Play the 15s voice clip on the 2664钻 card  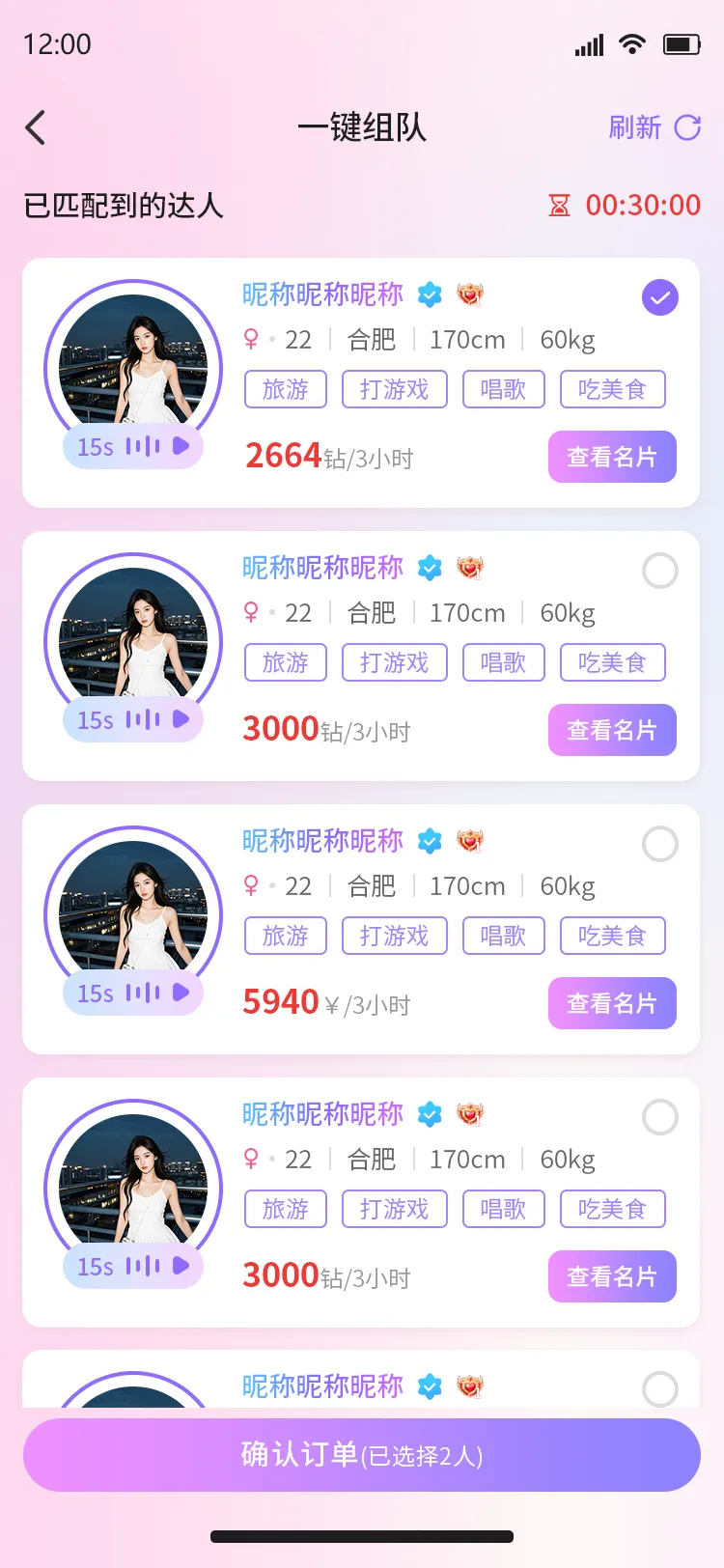point(133,446)
